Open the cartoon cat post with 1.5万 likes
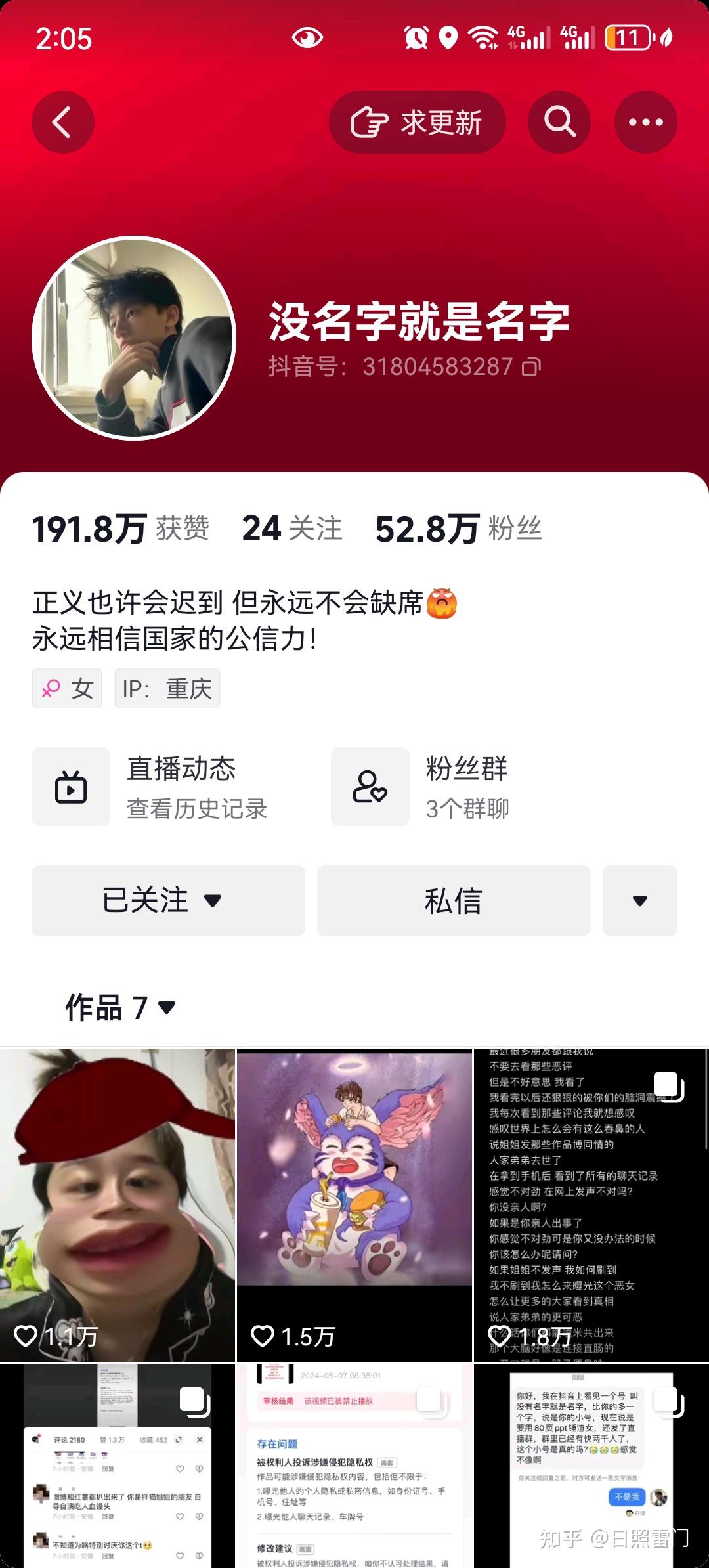Screen dimensions: 709x1568 tap(354, 1205)
